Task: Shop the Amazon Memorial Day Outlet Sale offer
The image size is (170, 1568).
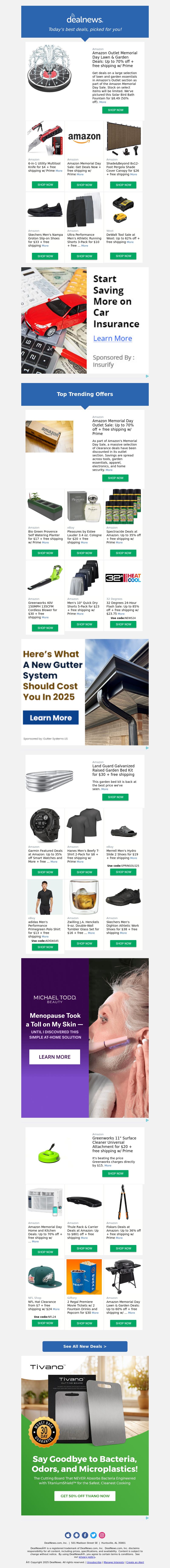Action: point(115,478)
